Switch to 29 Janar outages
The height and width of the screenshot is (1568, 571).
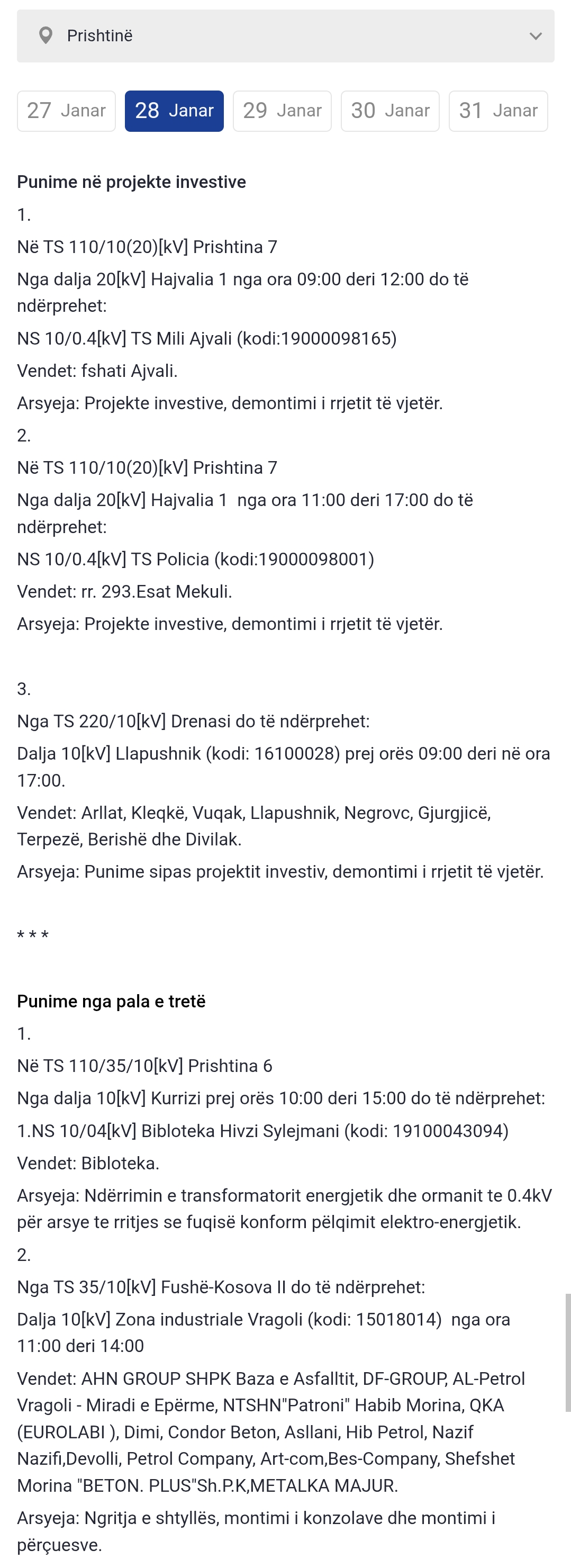[x=282, y=111]
